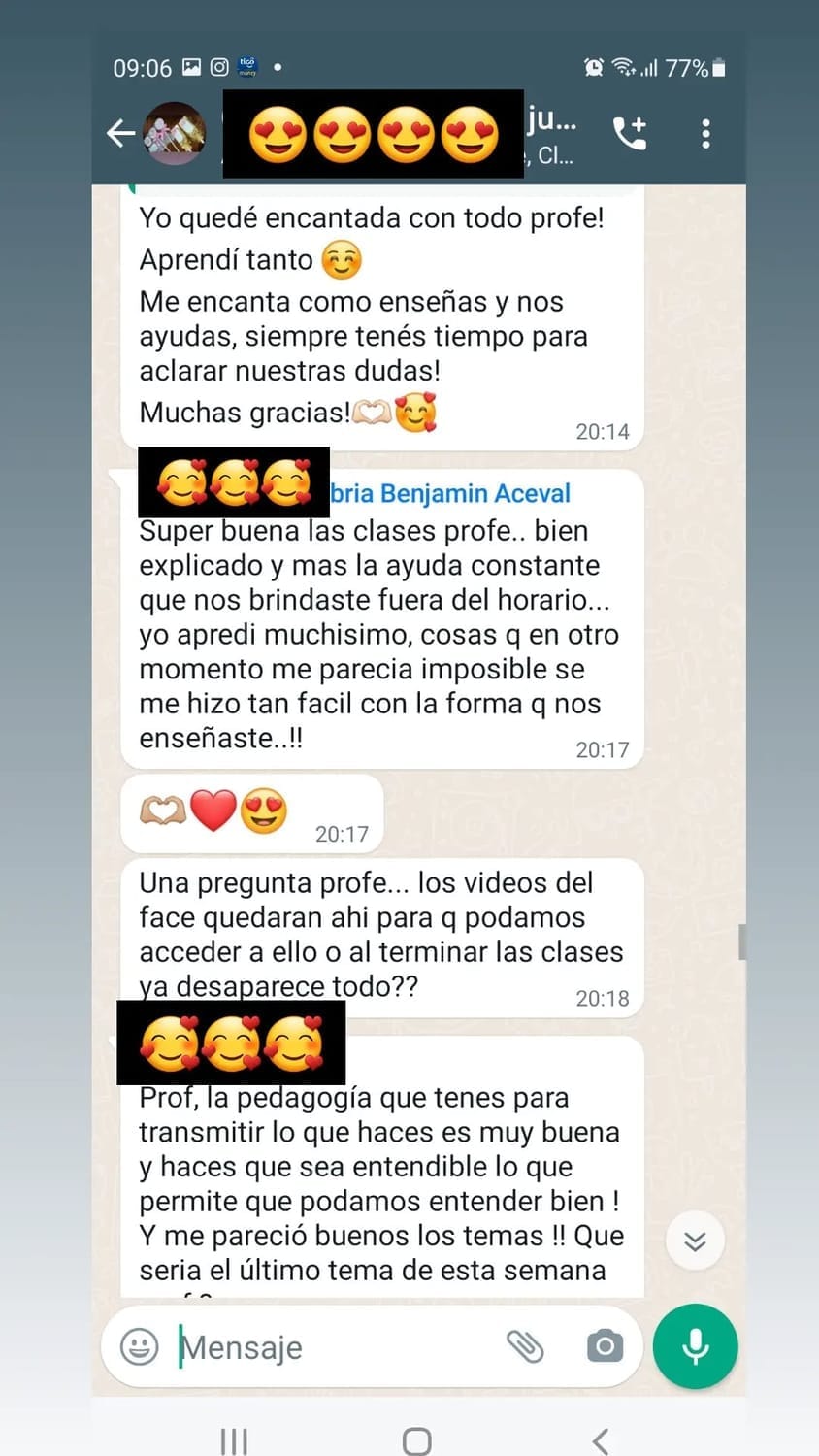Image resolution: width=819 pixels, height=1456 pixels.
Task: Jump to the latest messages
Action: coord(695,1241)
